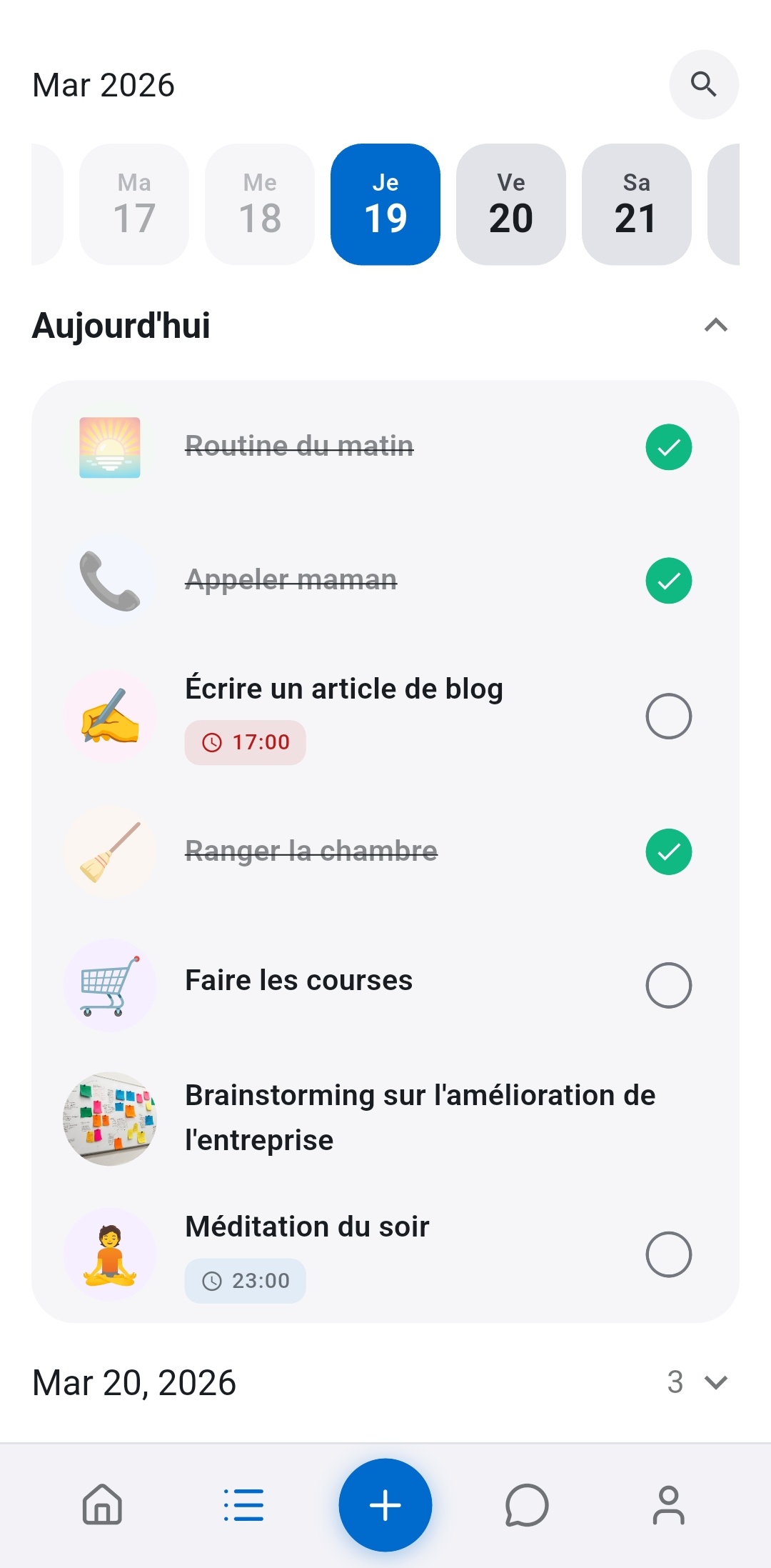
Task: Mark Écrire un article de blog as done
Action: [668, 716]
